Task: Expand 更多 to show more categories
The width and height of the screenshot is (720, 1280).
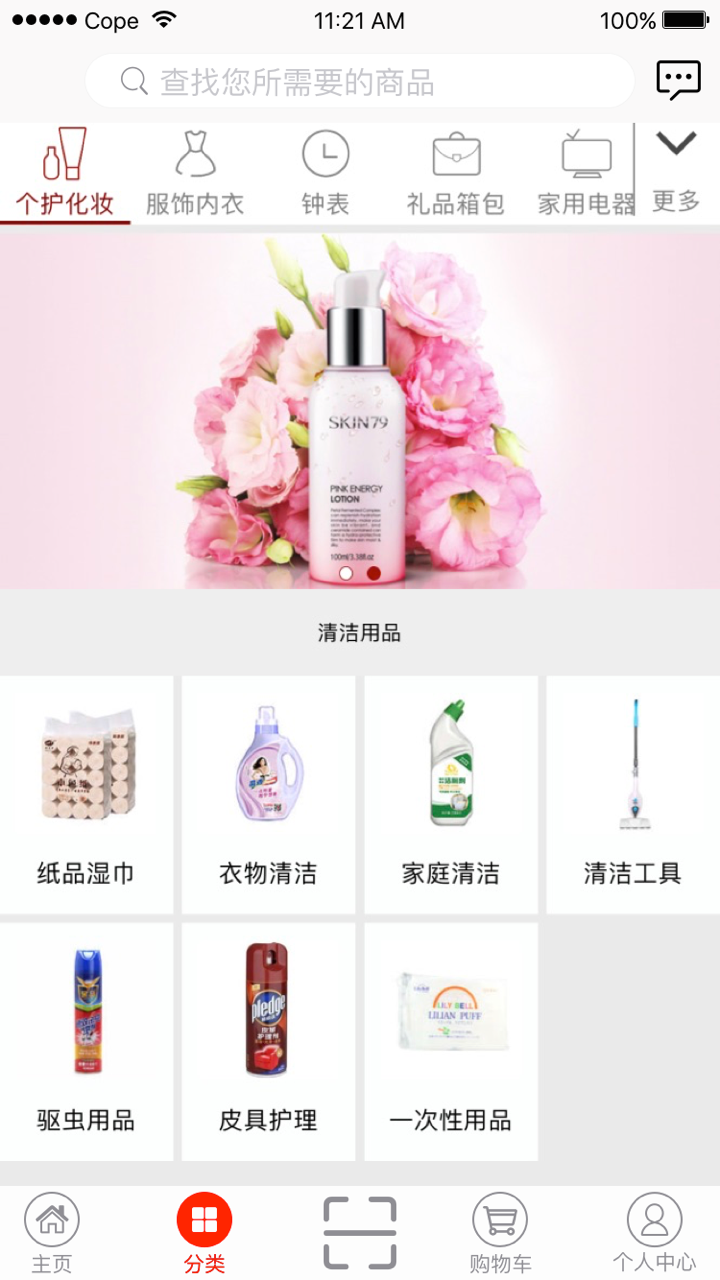Action: (676, 172)
